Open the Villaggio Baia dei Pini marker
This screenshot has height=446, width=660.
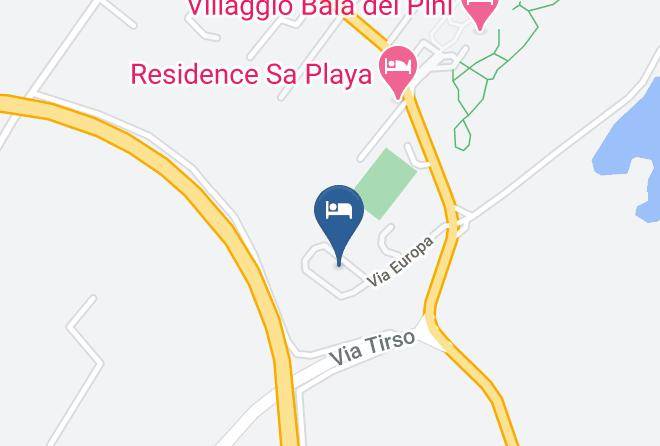(x=482, y=11)
